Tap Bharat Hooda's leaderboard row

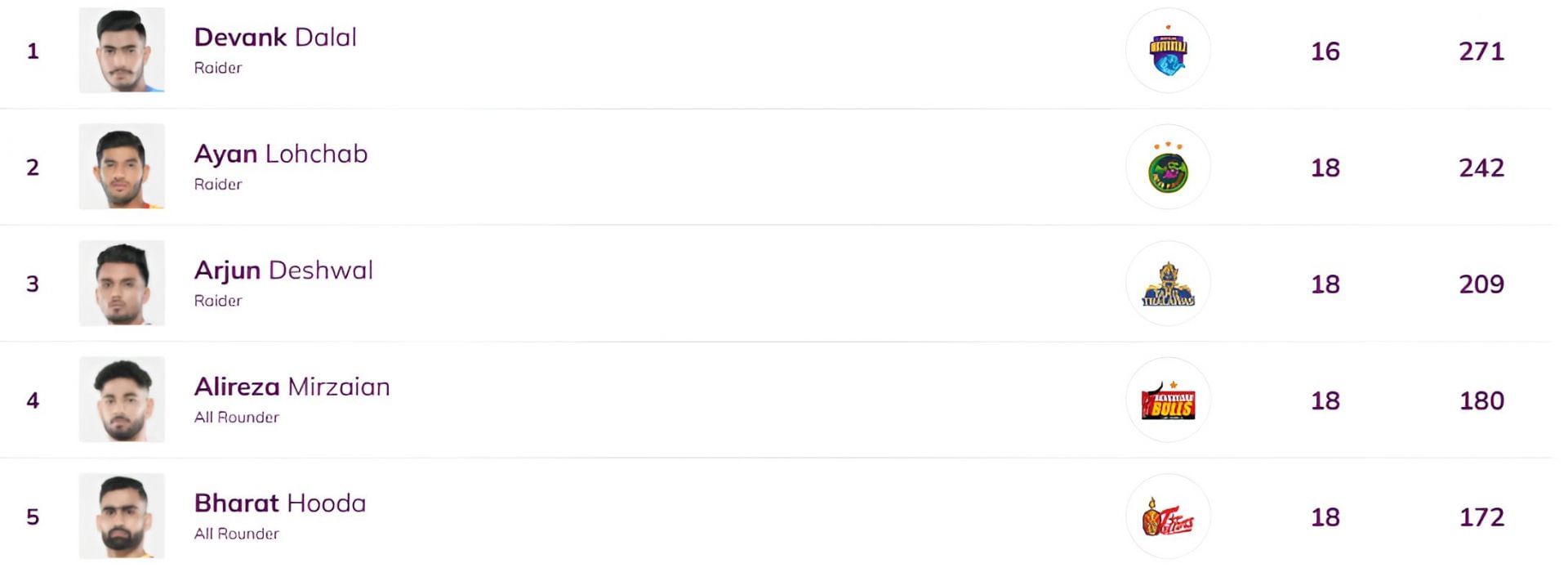click(x=279, y=503)
